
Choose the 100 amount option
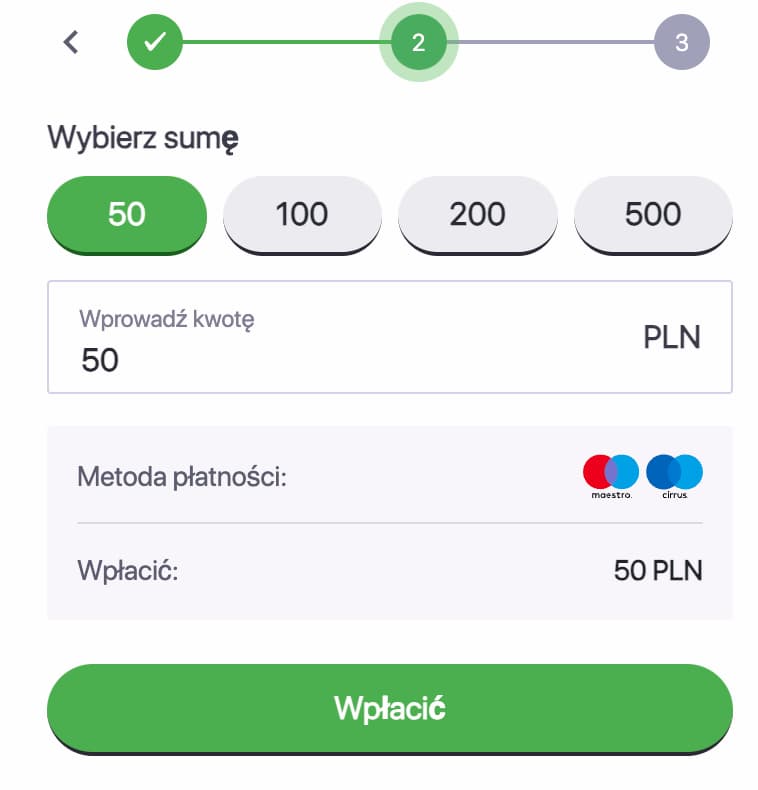[302, 214]
